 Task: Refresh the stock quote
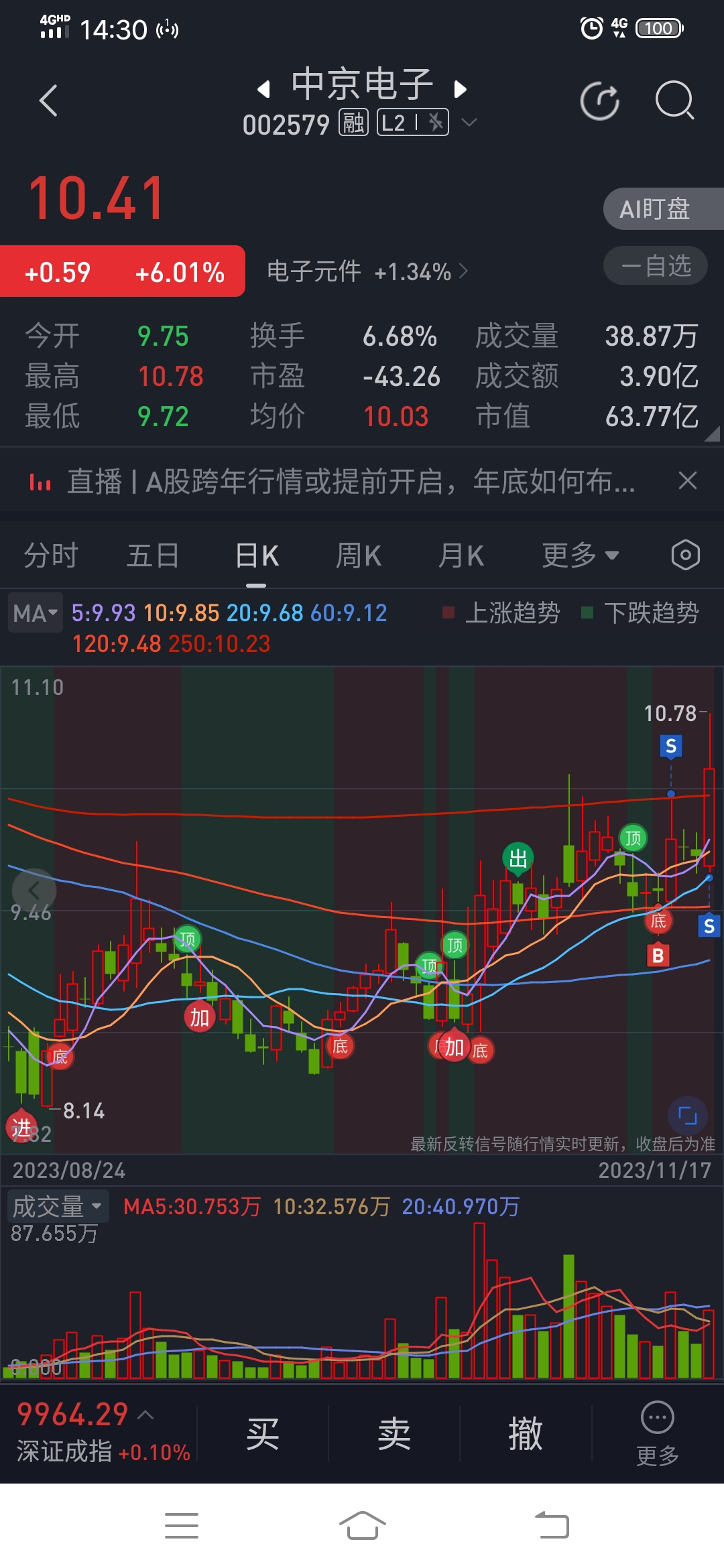click(x=599, y=101)
